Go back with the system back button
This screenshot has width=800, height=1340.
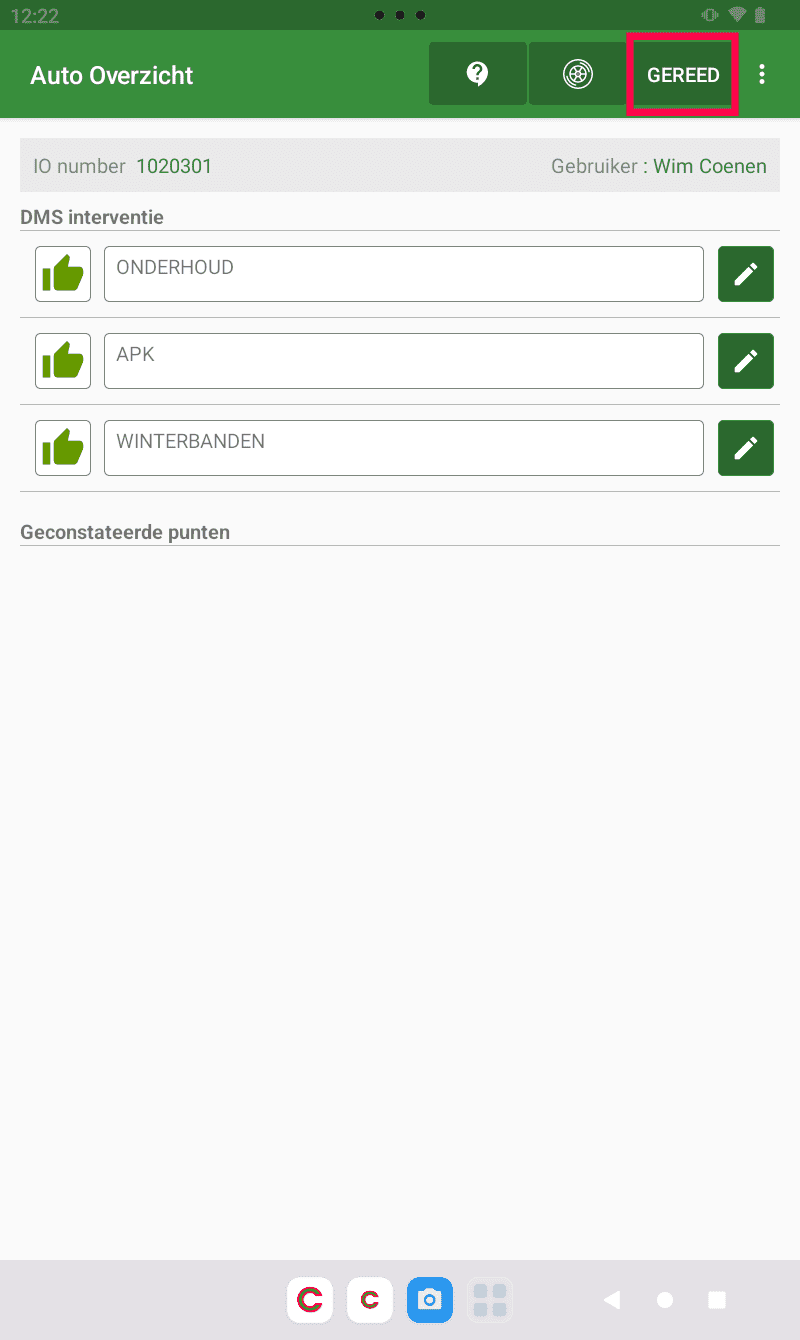point(612,1300)
